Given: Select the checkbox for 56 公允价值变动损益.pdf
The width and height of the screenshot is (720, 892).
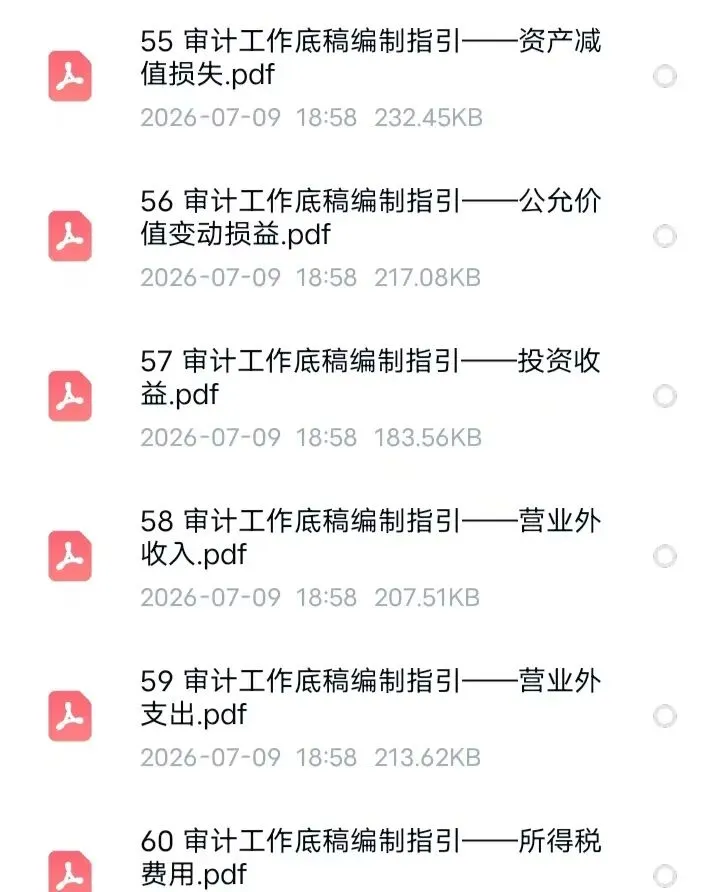Looking at the screenshot, I should (x=664, y=236).
